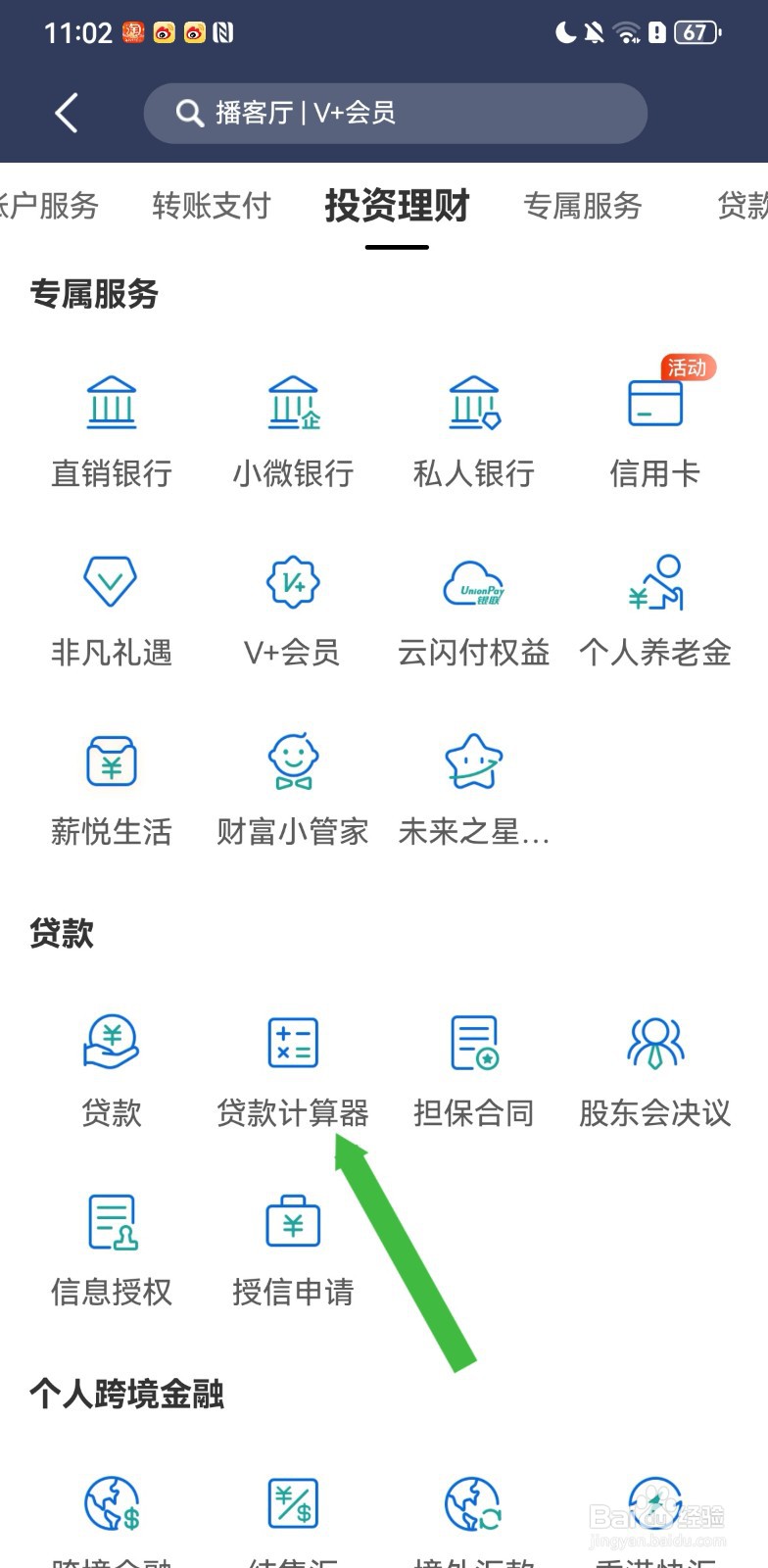
Task: Select the 投资理财 tab
Action: pyautogui.click(x=397, y=206)
